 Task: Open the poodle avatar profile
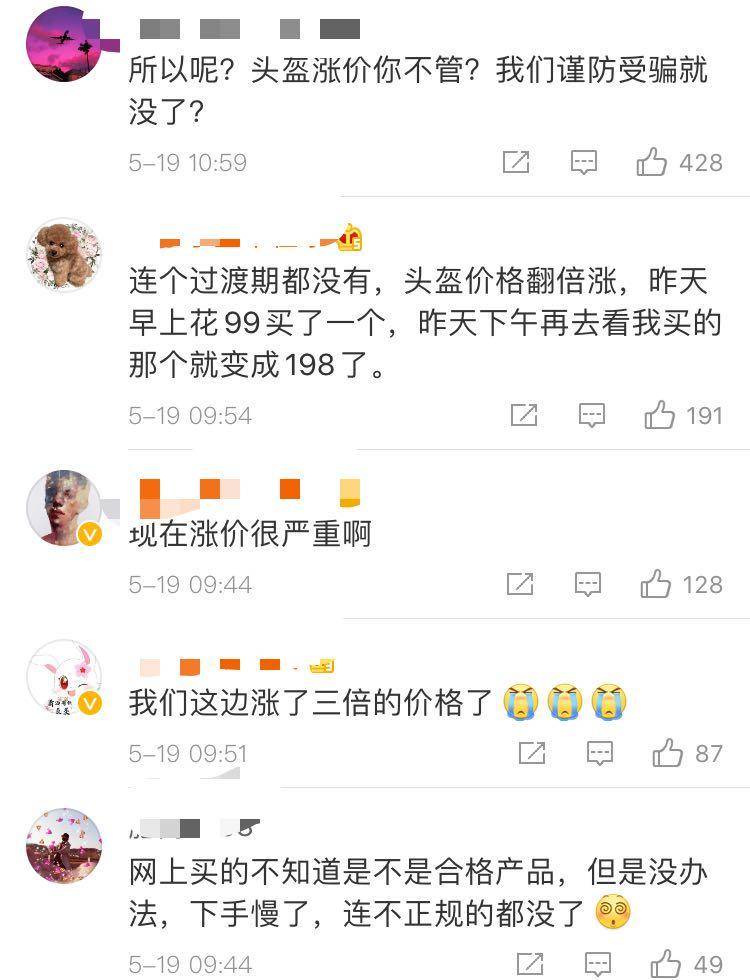(64, 254)
